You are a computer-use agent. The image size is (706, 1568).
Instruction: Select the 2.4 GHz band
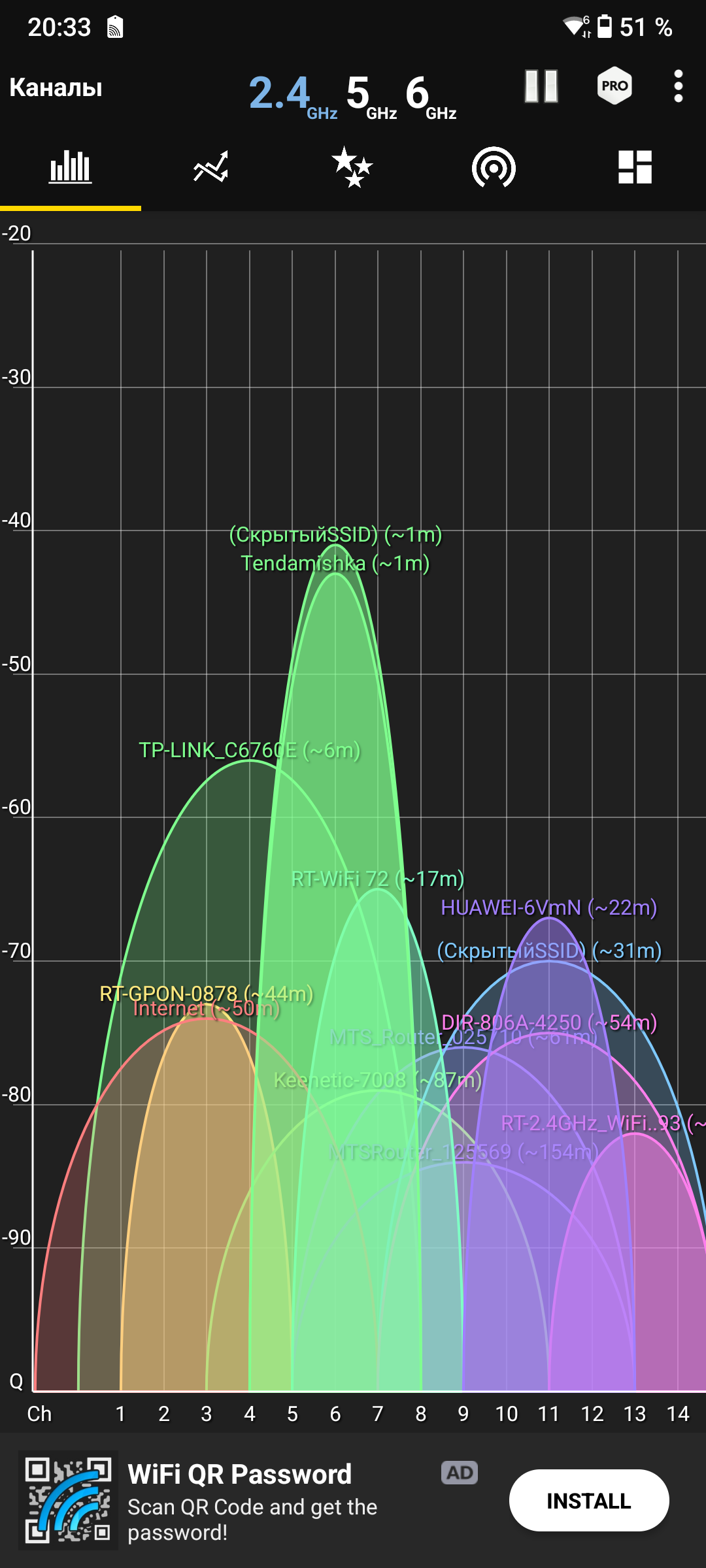coord(292,95)
